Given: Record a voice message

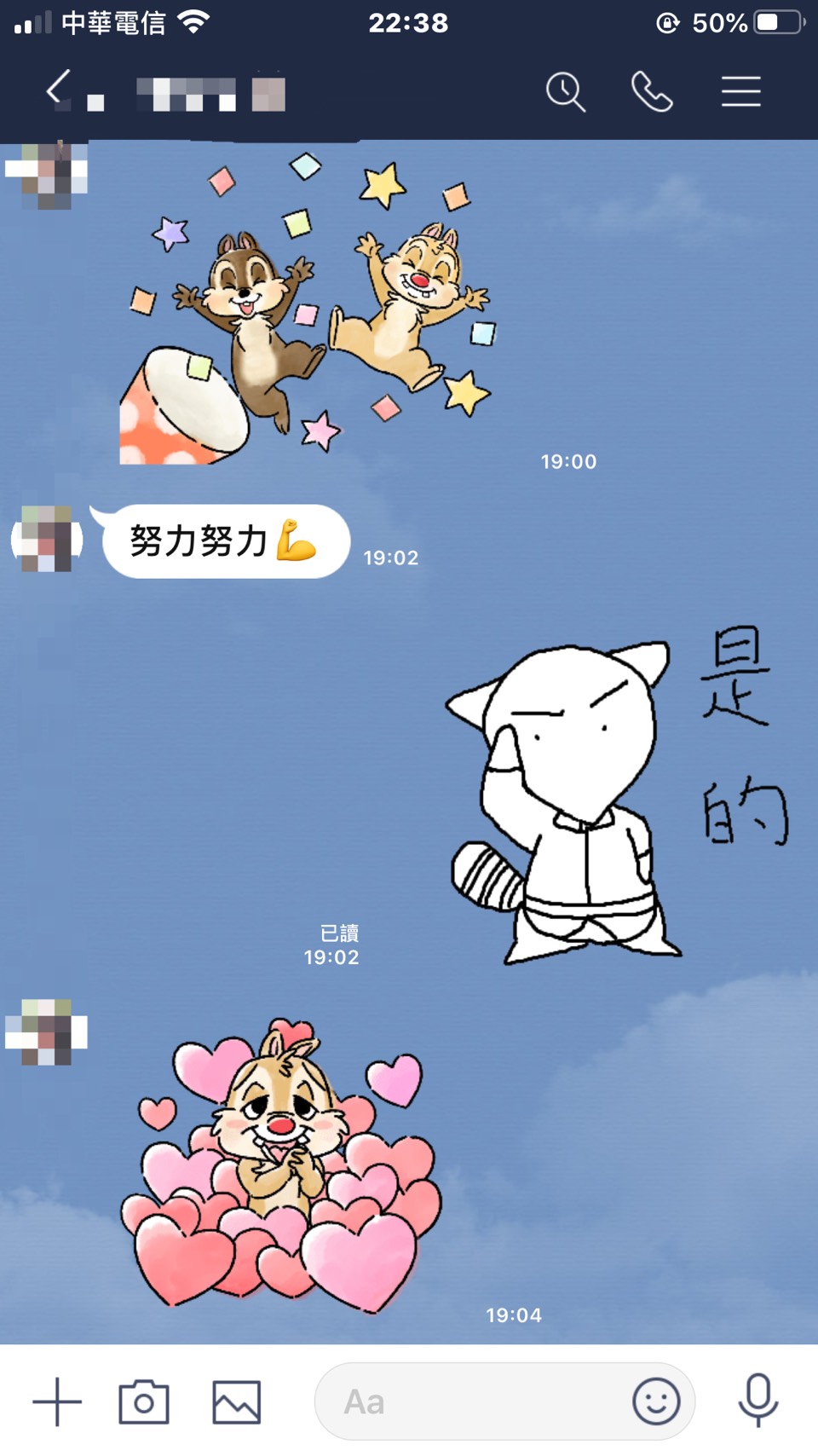Looking at the screenshot, I should coord(758,1400).
